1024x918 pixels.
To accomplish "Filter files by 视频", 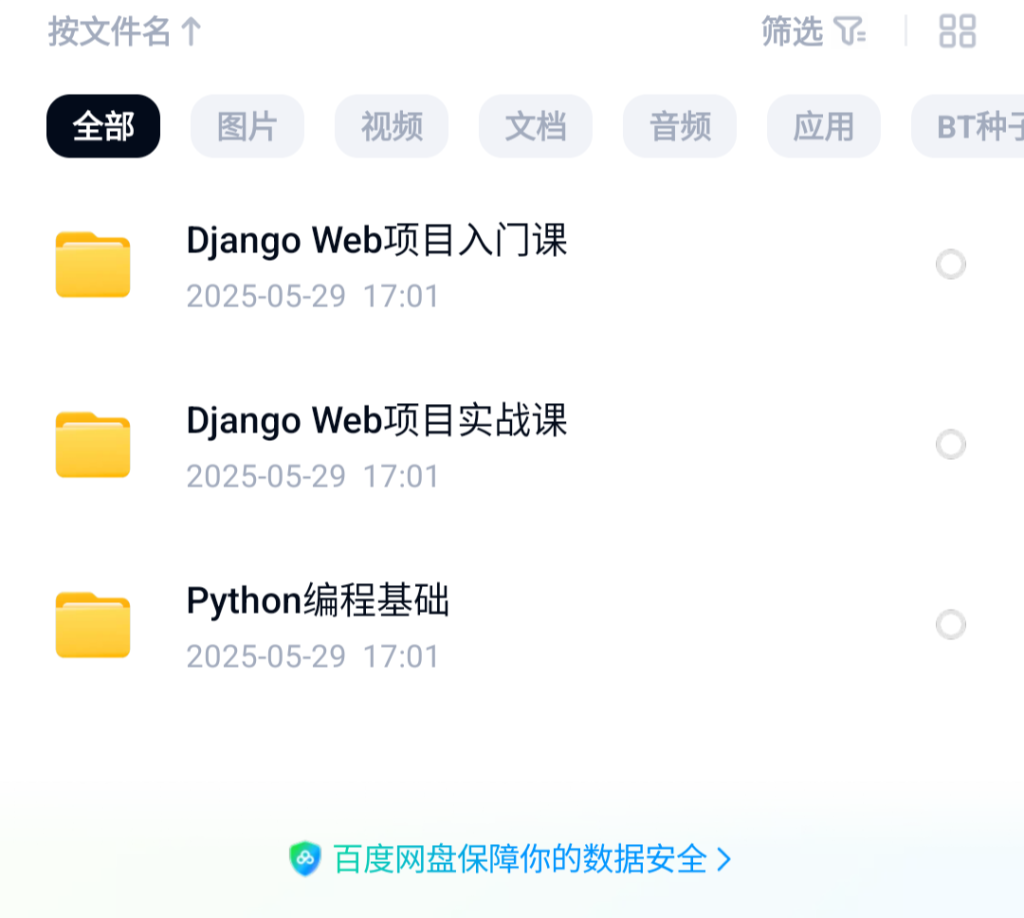I will pos(391,127).
